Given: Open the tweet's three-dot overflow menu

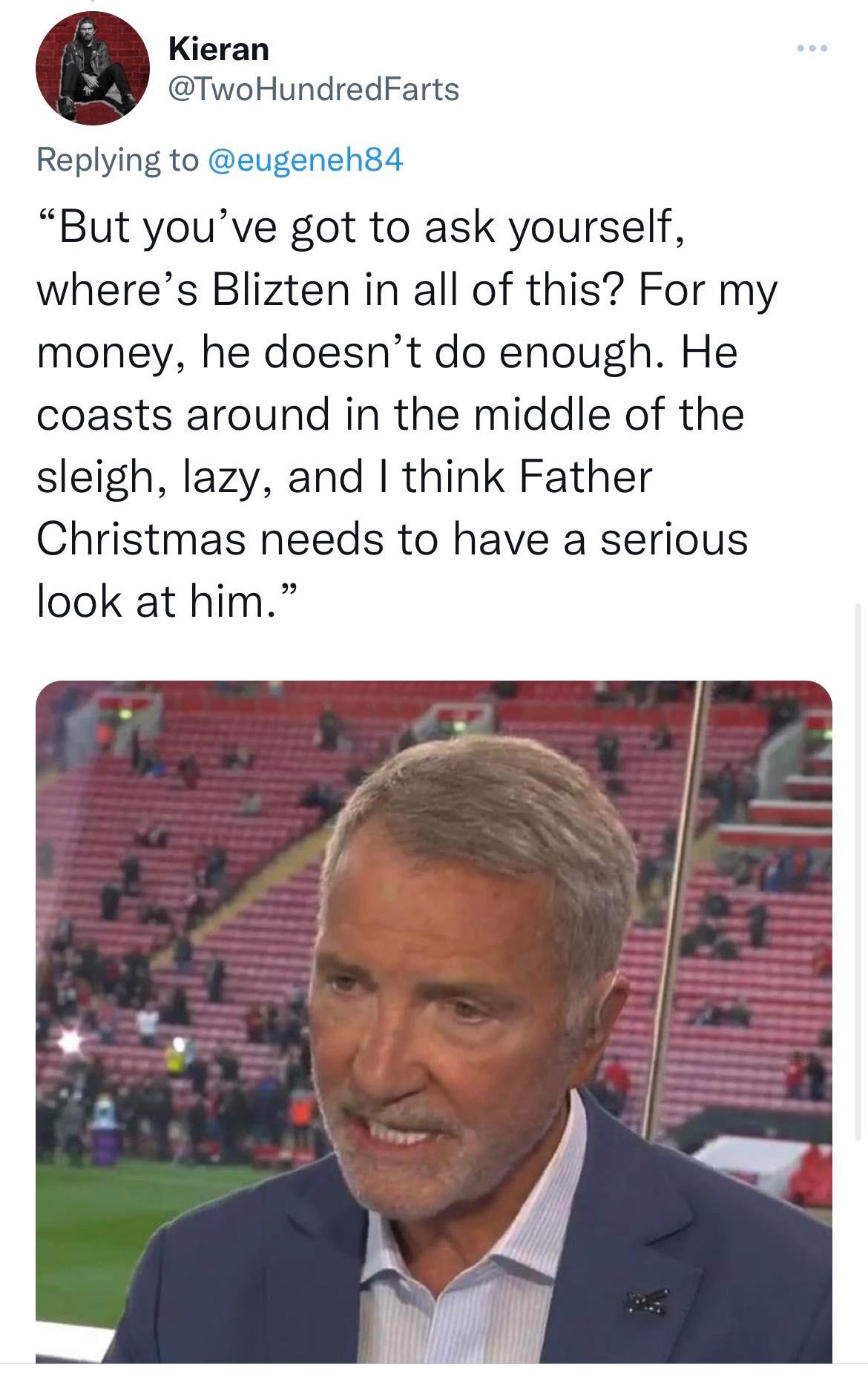Looking at the screenshot, I should pyautogui.click(x=812, y=49).
